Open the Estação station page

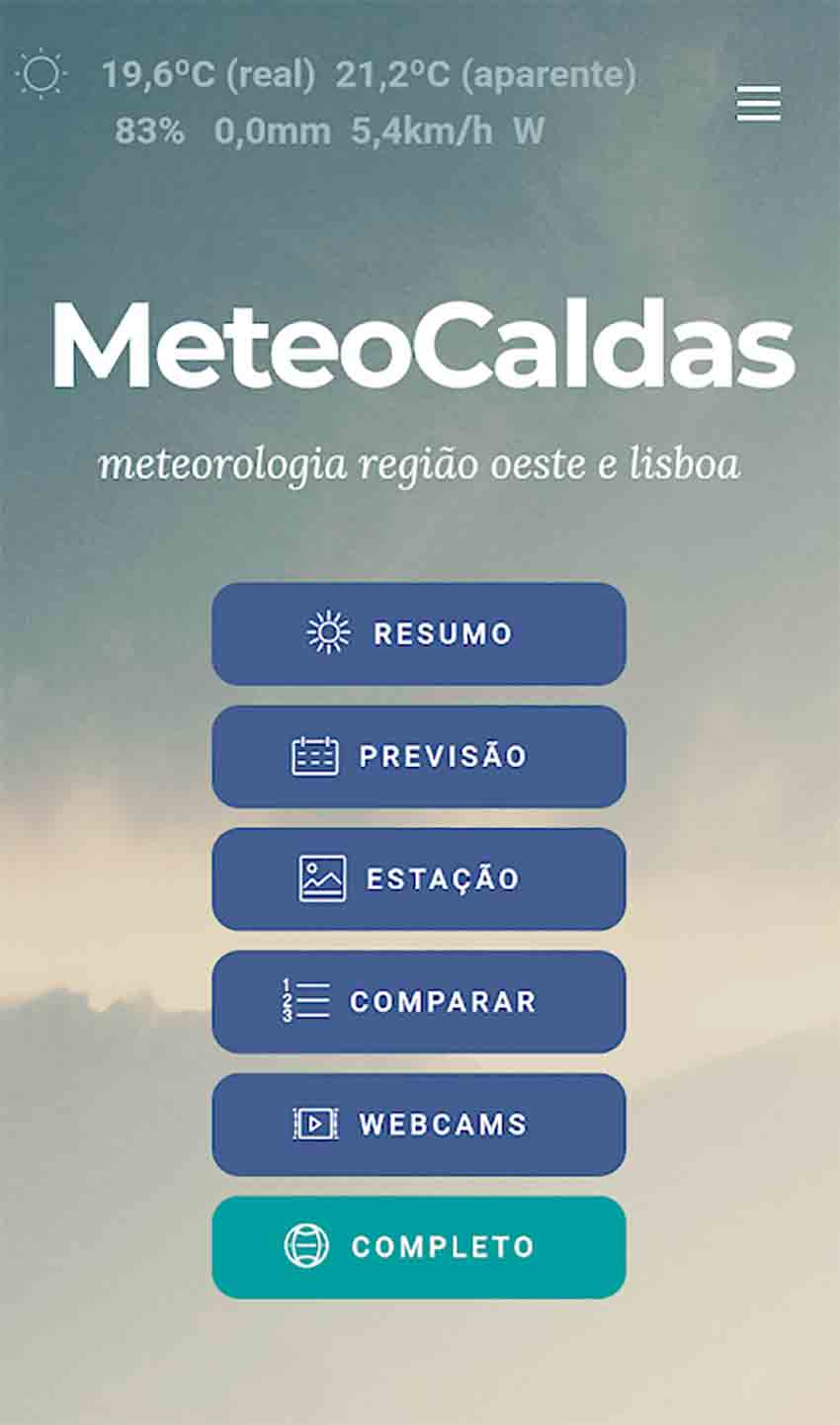click(419, 879)
